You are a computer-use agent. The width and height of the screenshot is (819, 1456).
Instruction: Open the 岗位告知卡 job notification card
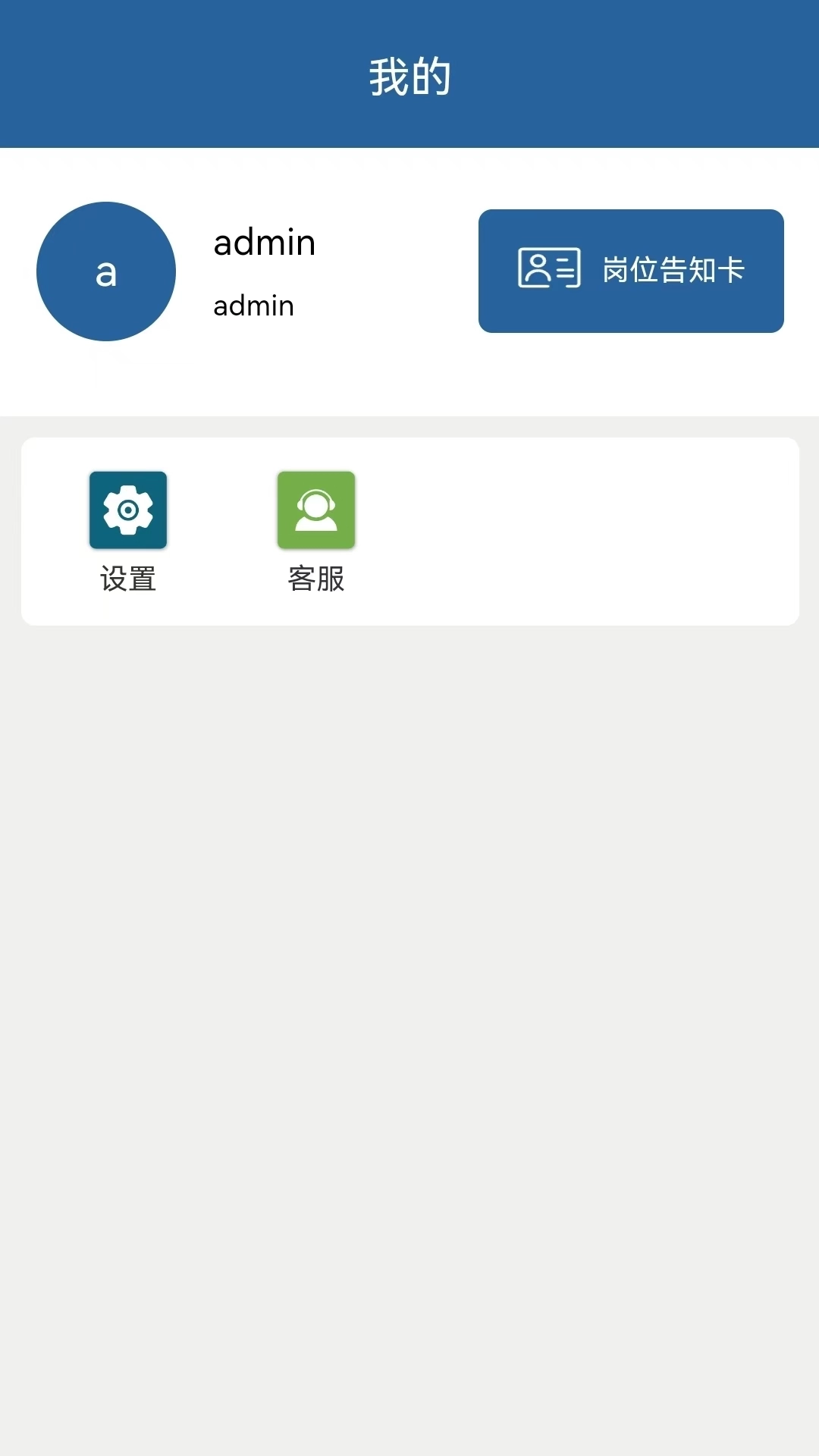tap(631, 271)
